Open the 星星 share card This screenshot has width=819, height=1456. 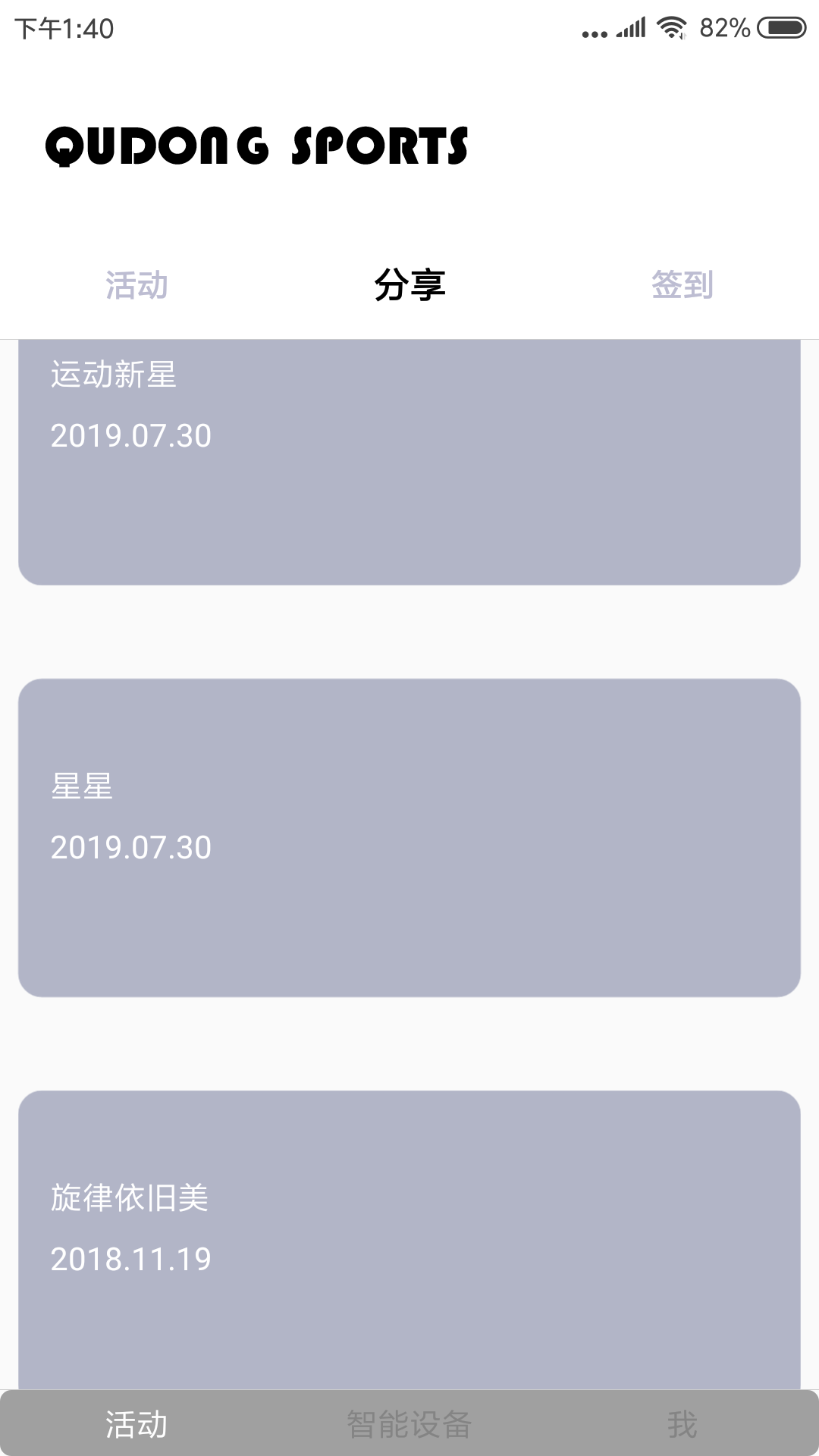[x=409, y=837]
